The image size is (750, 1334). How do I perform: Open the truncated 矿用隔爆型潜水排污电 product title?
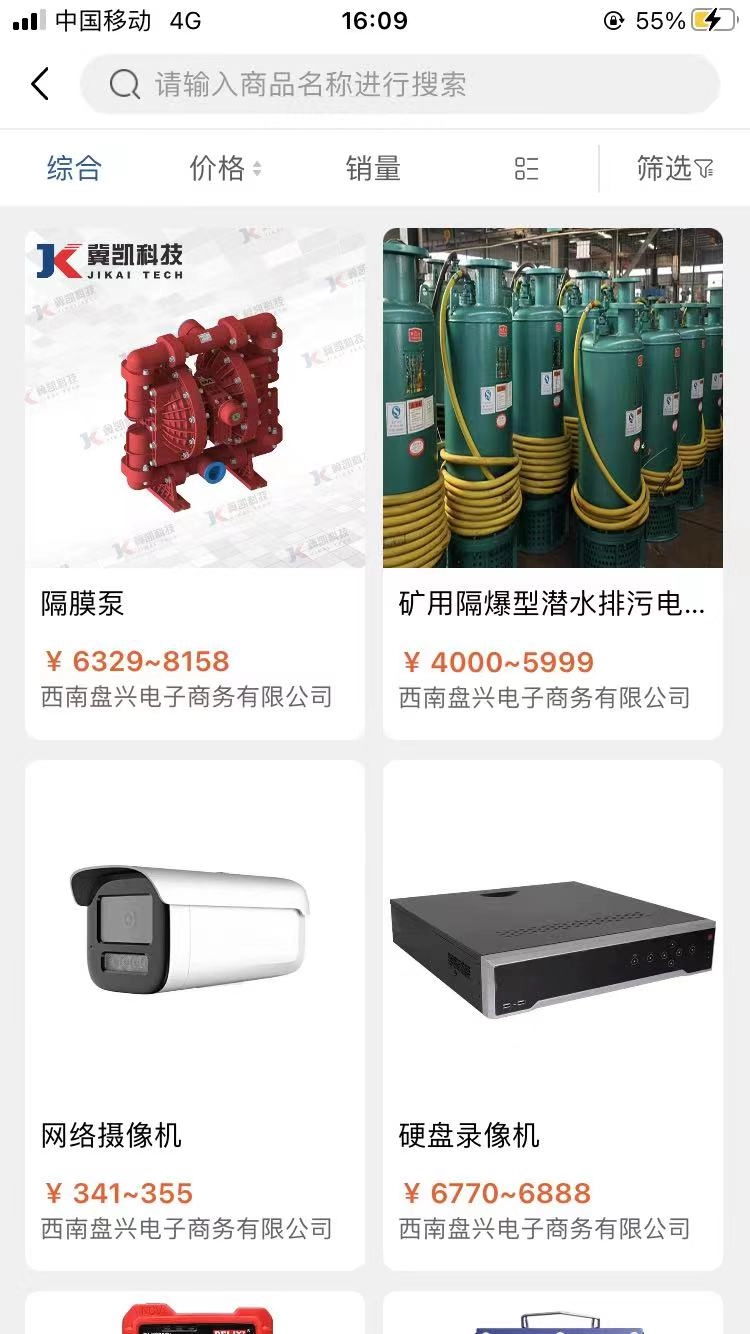(x=551, y=604)
